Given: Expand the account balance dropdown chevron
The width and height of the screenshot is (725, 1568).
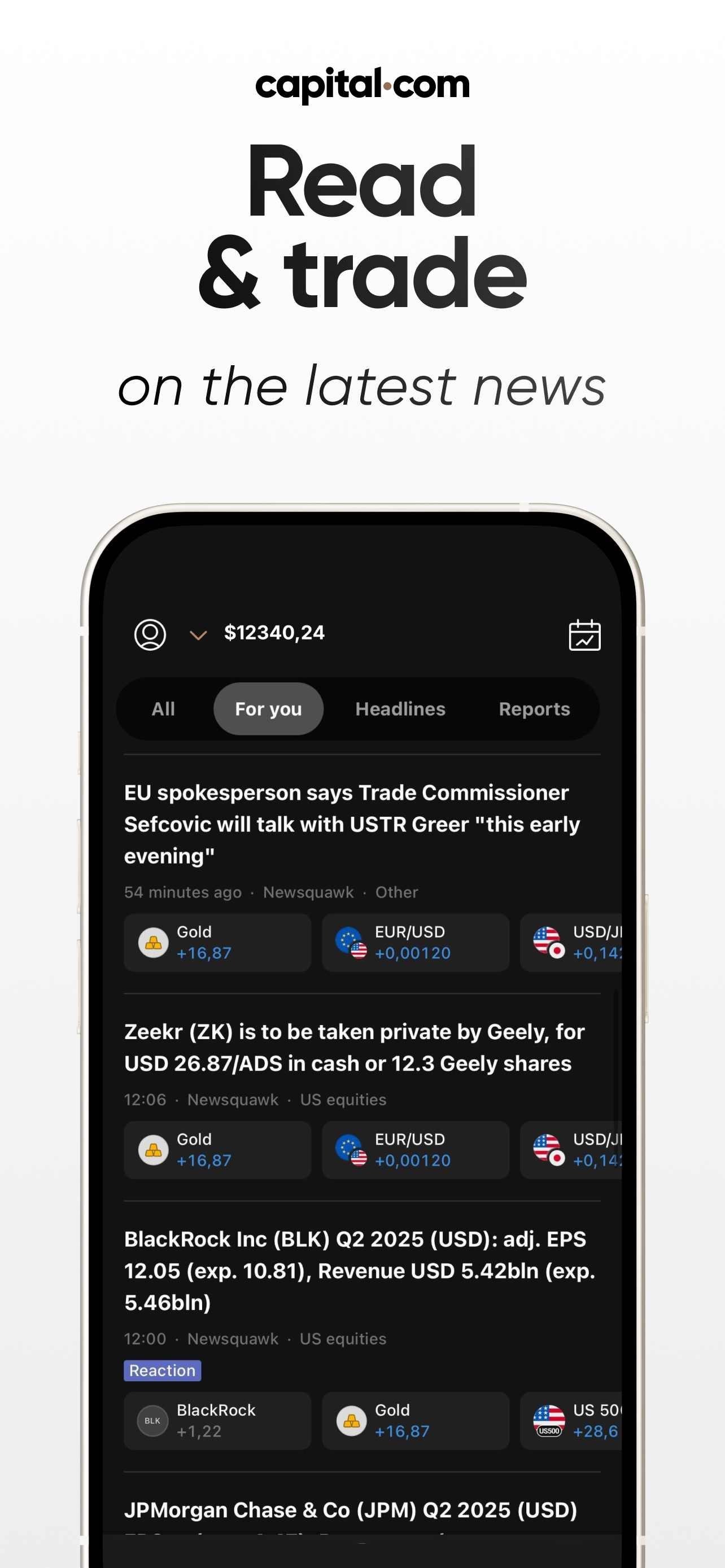Looking at the screenshot, I should [197, 634].
